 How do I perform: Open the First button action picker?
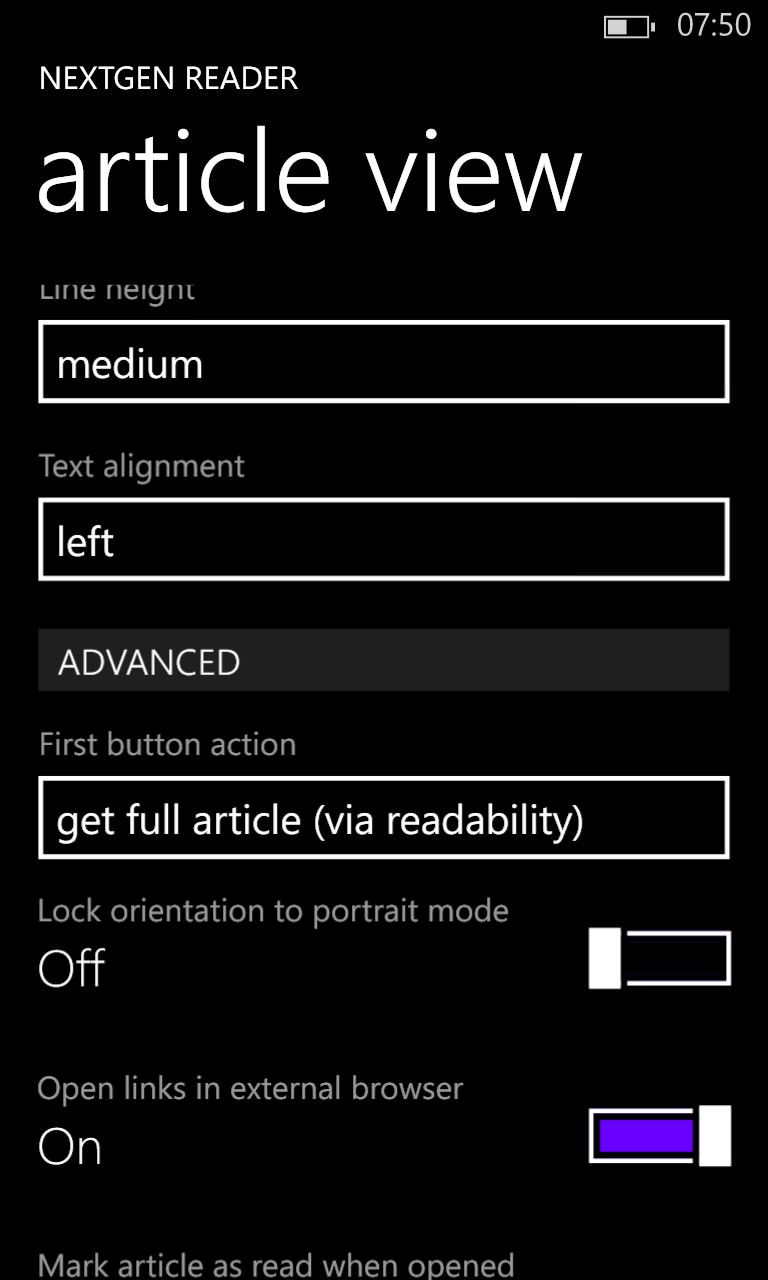pyautogui.click(x=384, y=818)
